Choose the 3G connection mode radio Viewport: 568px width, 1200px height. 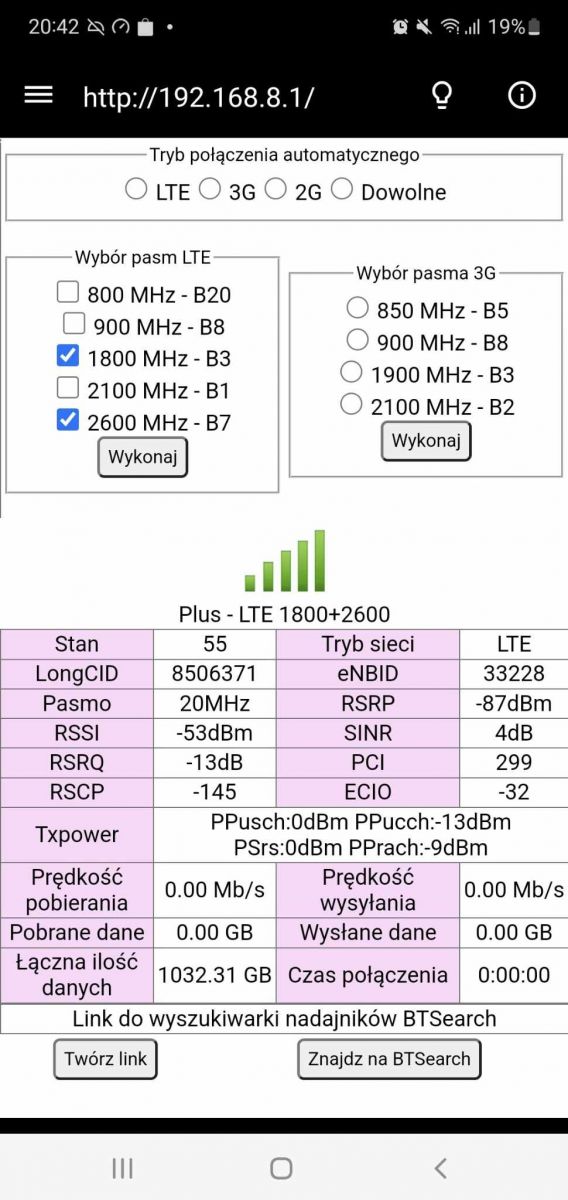coord(209,188)
